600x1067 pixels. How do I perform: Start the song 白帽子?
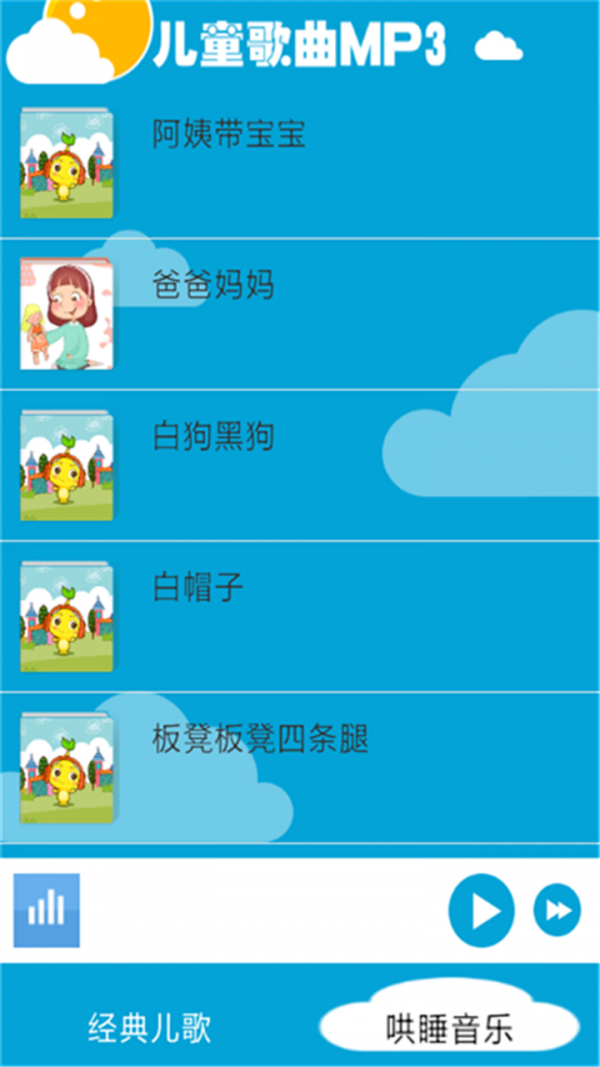point(198,588)
